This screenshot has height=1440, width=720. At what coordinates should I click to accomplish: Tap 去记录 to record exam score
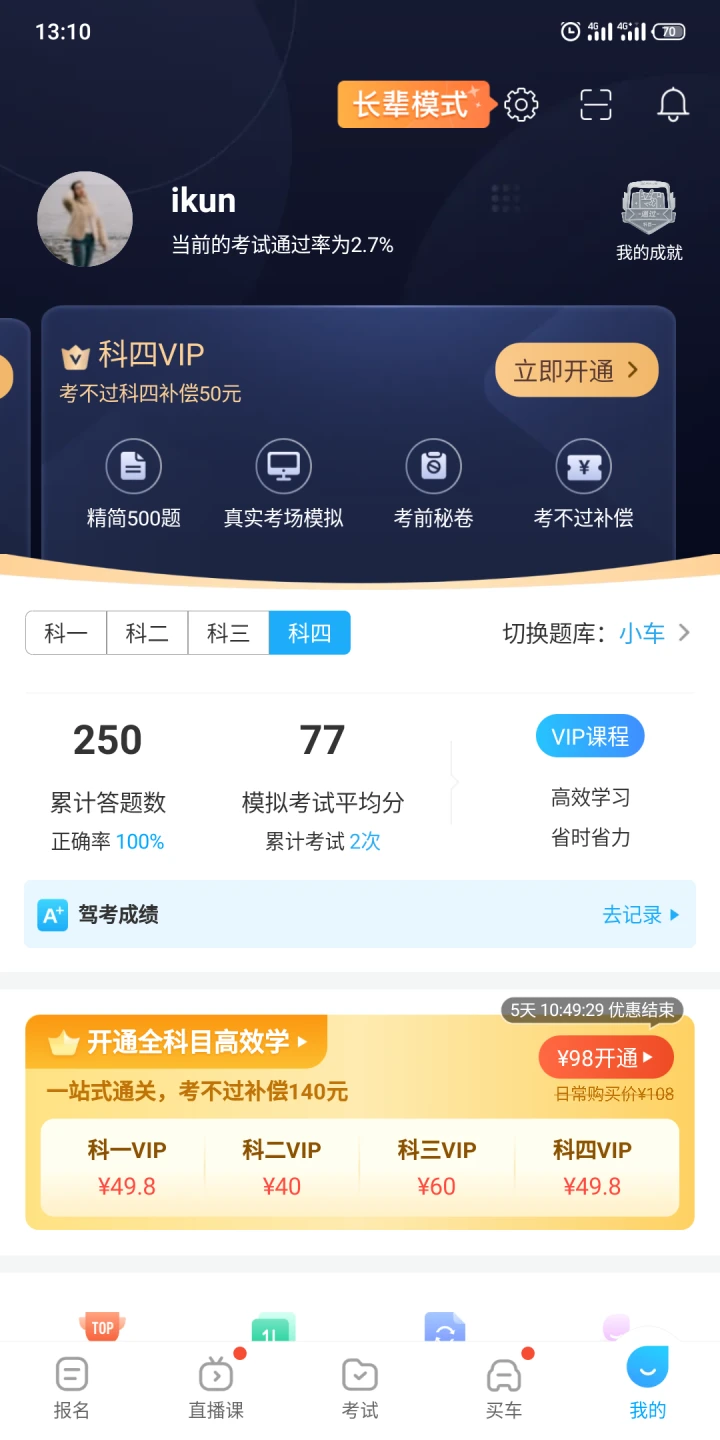coord(640,914)
